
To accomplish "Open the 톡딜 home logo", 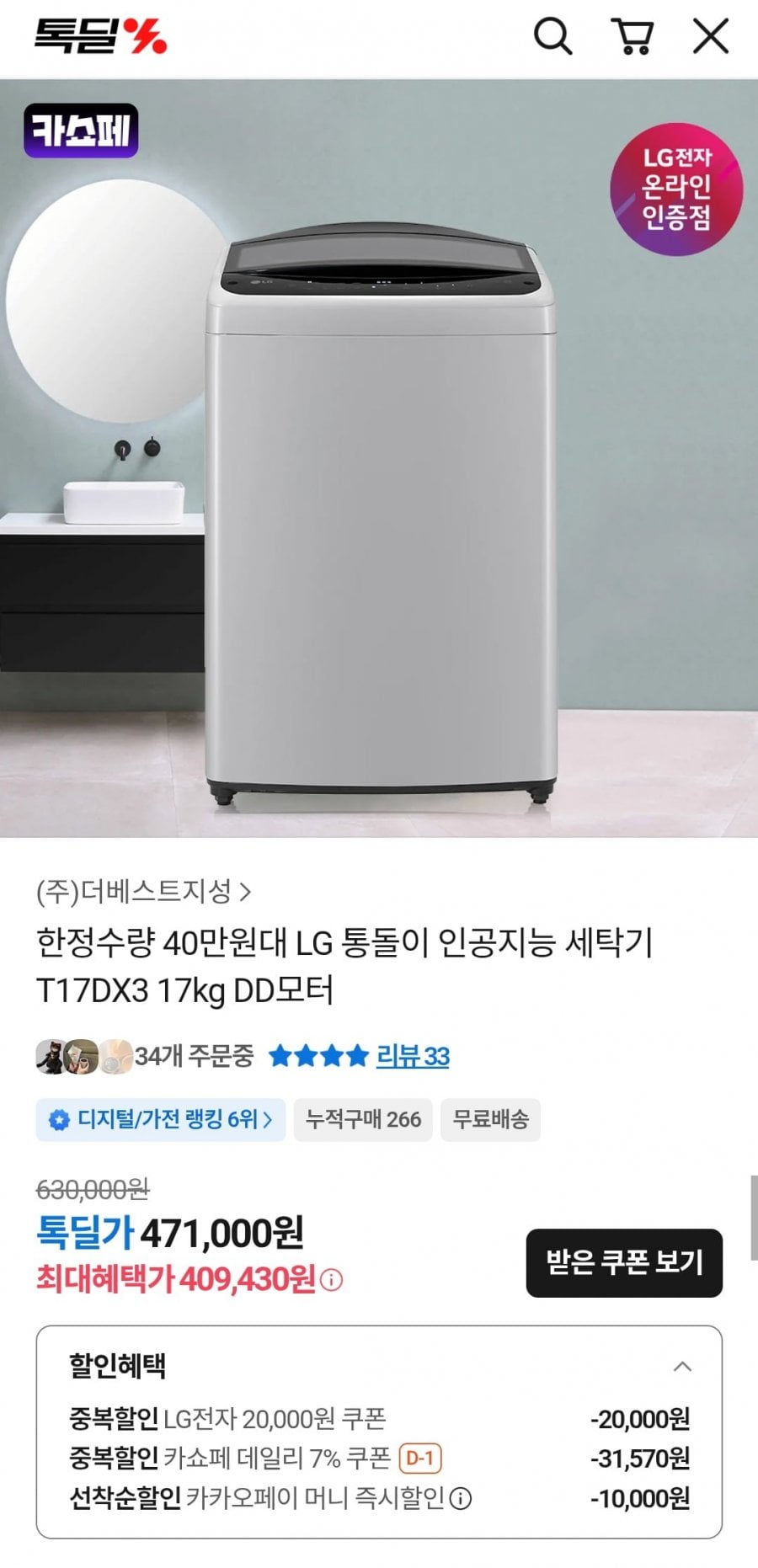I will click(100, 36).
